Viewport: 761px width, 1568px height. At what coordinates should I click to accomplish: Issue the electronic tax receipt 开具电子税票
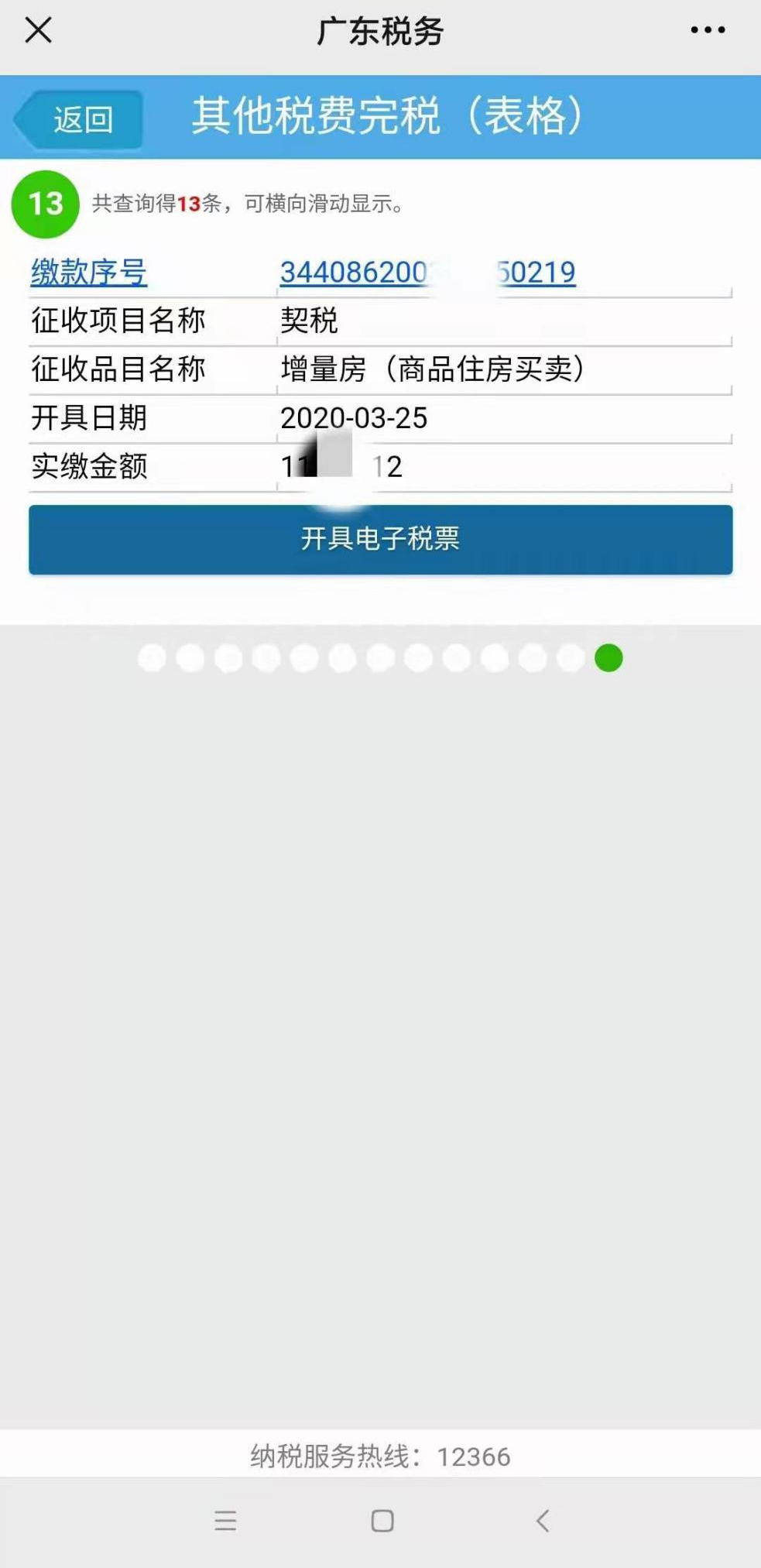(x=380, y=539)
